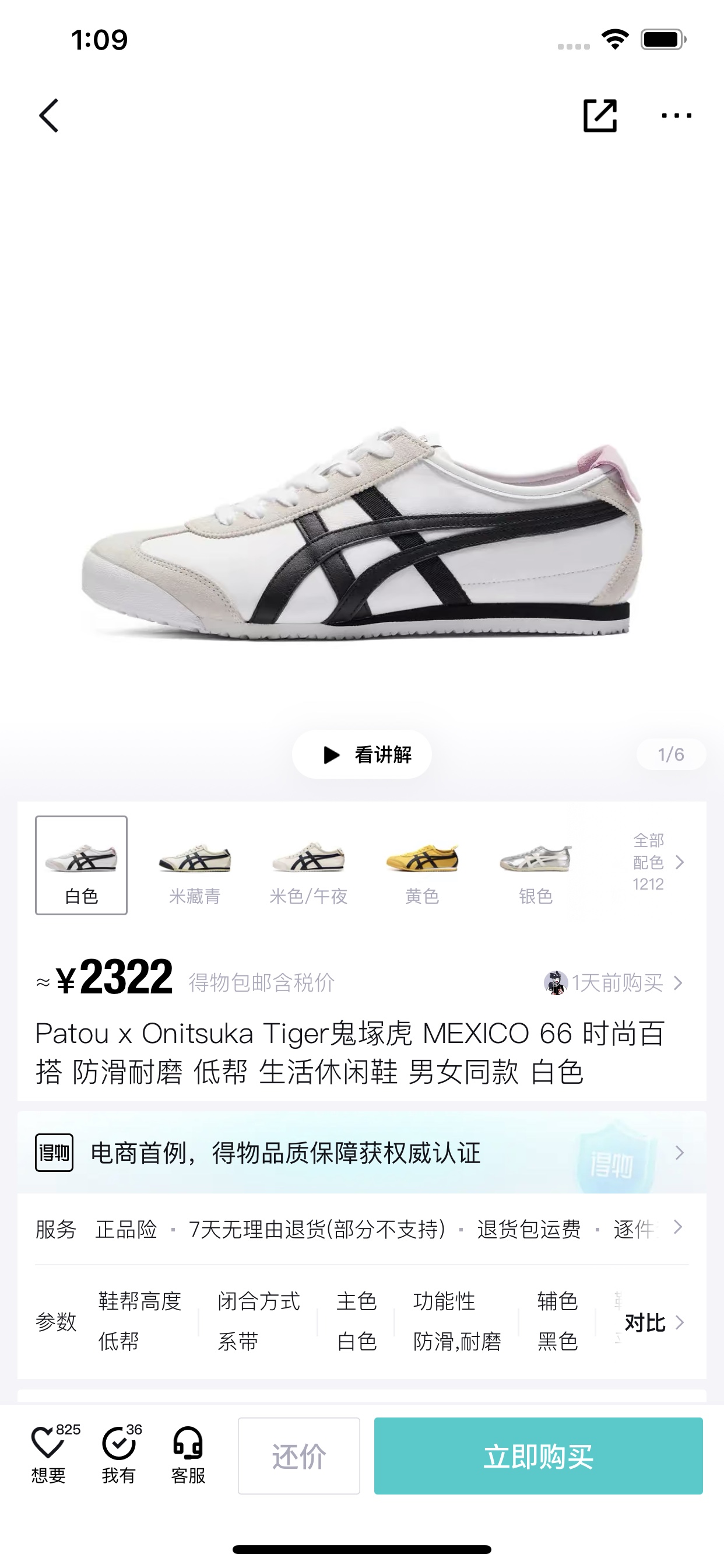Select the 米藏青 colorway
Screen dimensions: 724x1568
(195, 866)
